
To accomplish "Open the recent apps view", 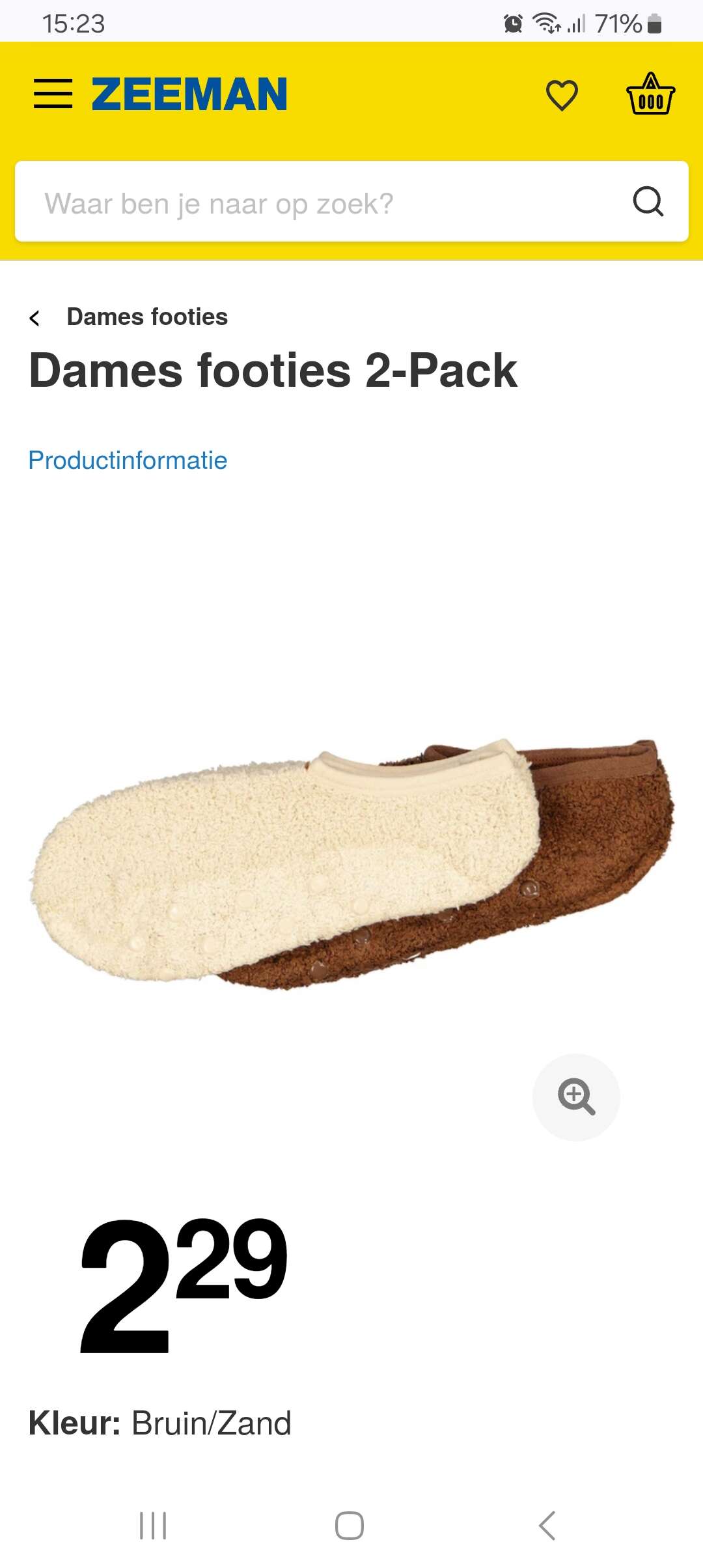I will [154, 1525].
